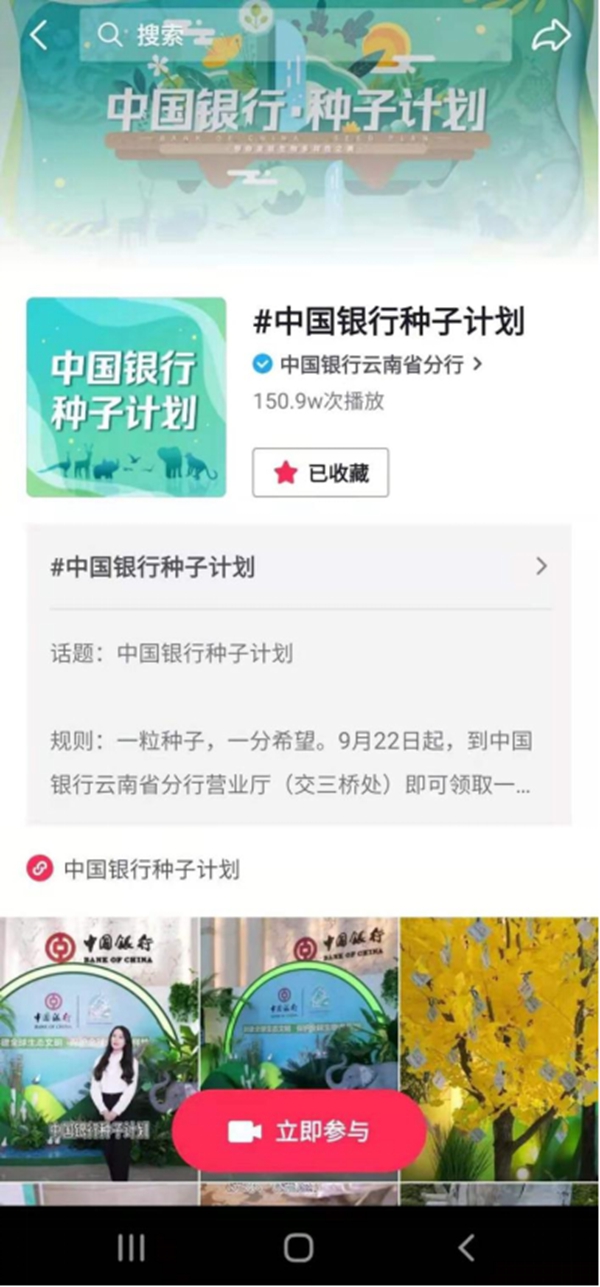
Task: Open the system recent apps view
Action: point(131,1247)
